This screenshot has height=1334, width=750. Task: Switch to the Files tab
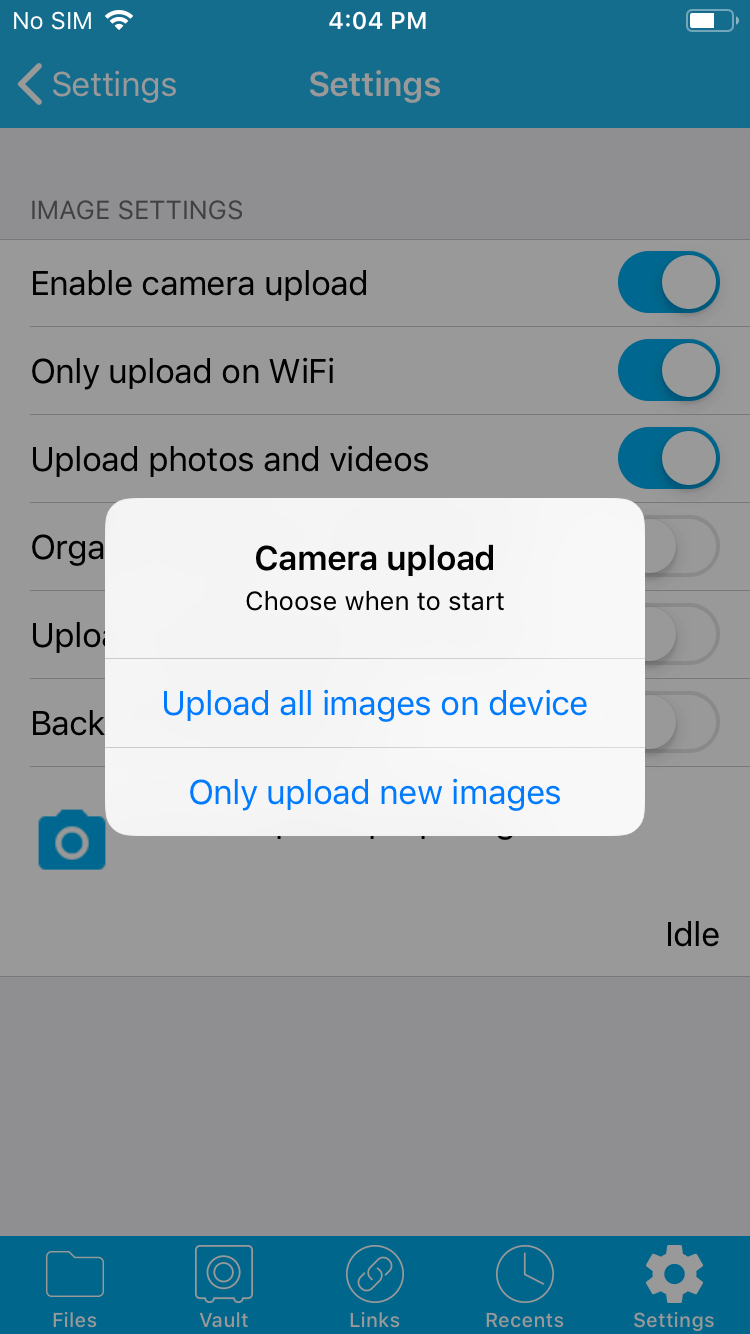75,1288
